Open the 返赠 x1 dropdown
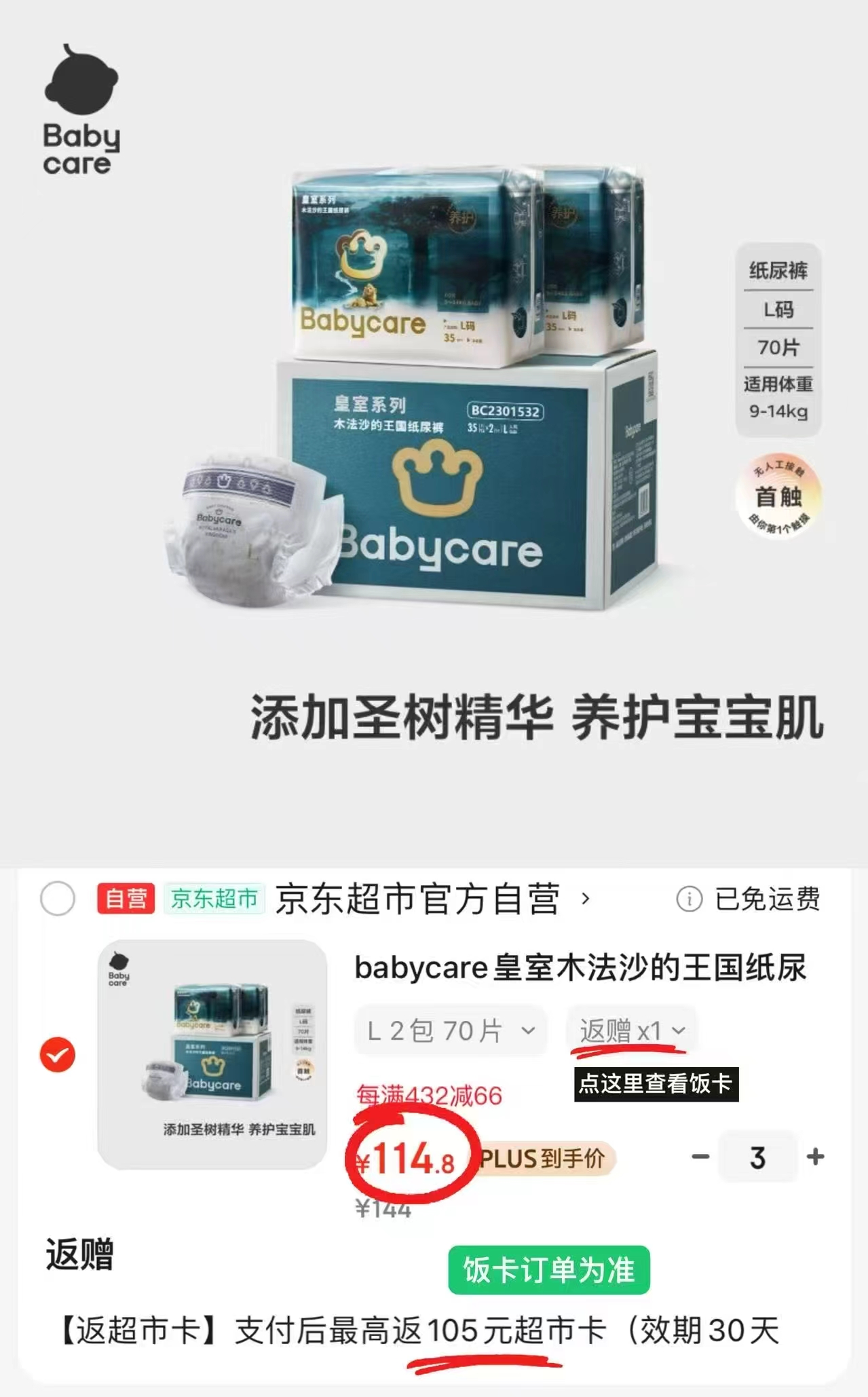The image size is (868, 1397). (x=630, y=1031)
